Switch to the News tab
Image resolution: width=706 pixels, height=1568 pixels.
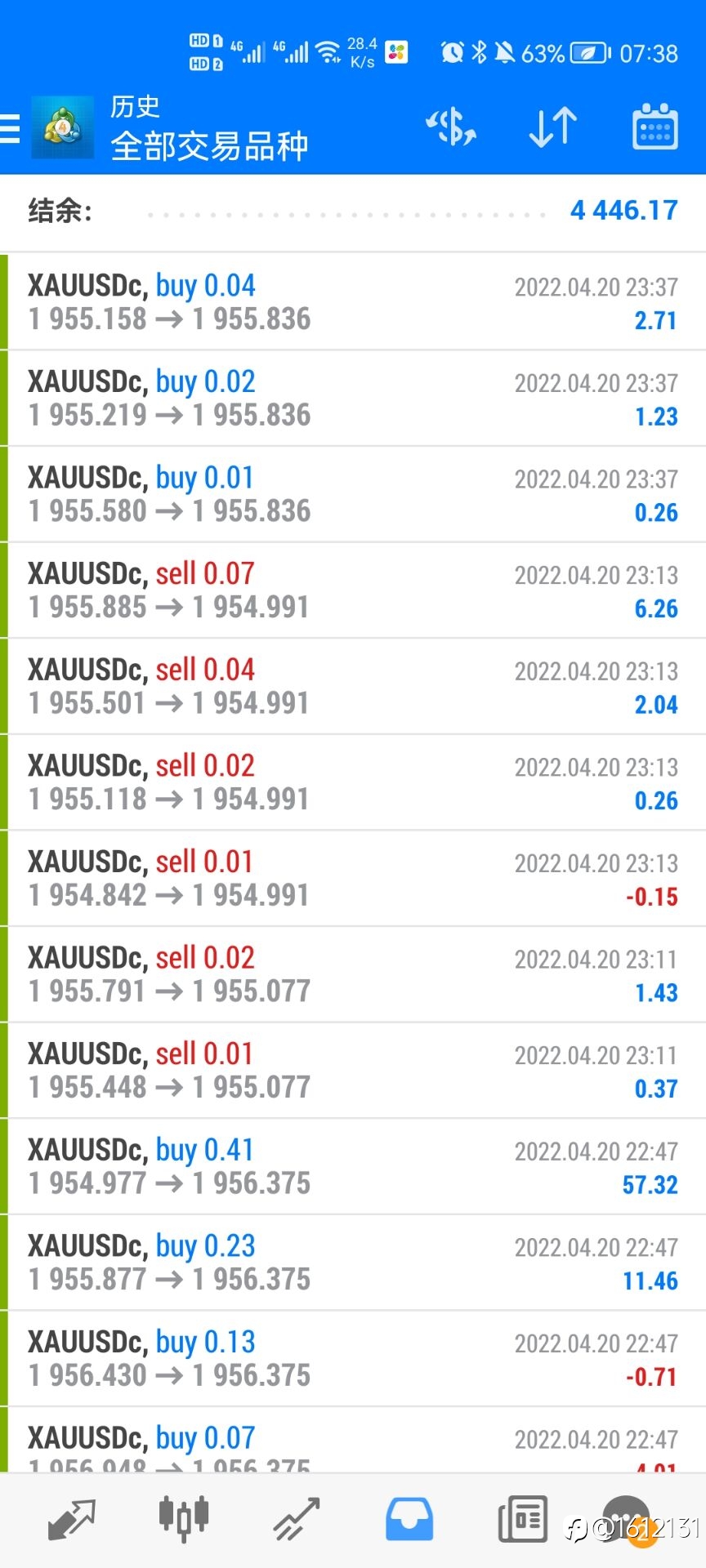click(522, 1519)
